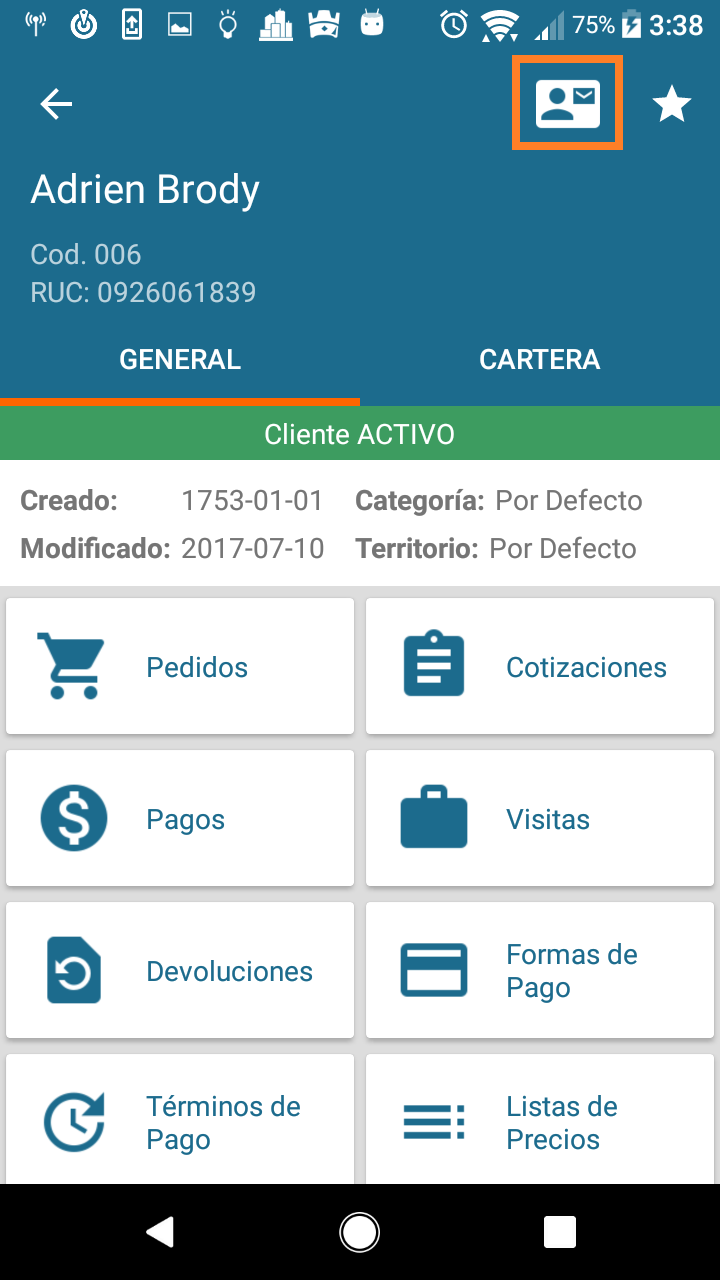Image resolution: width=720 pixels, height=1280 pixels.
Task: Open recent apps from navigation bar
Action: pyautogui.click(x=560, y=1232)
